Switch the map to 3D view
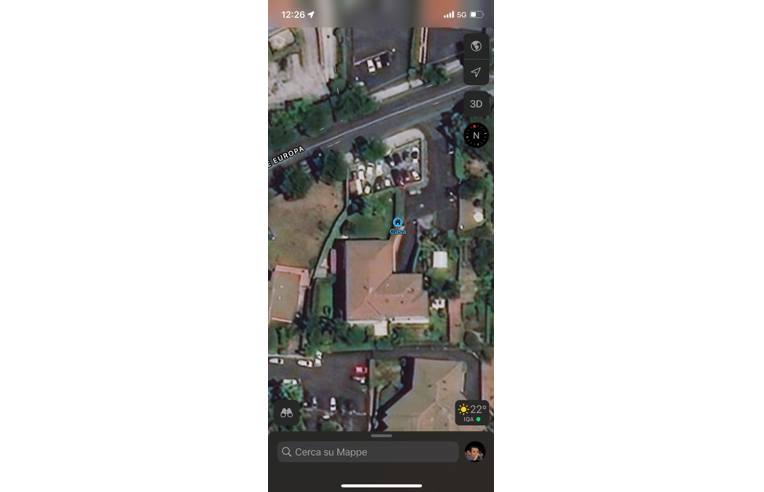 (476, 103)
